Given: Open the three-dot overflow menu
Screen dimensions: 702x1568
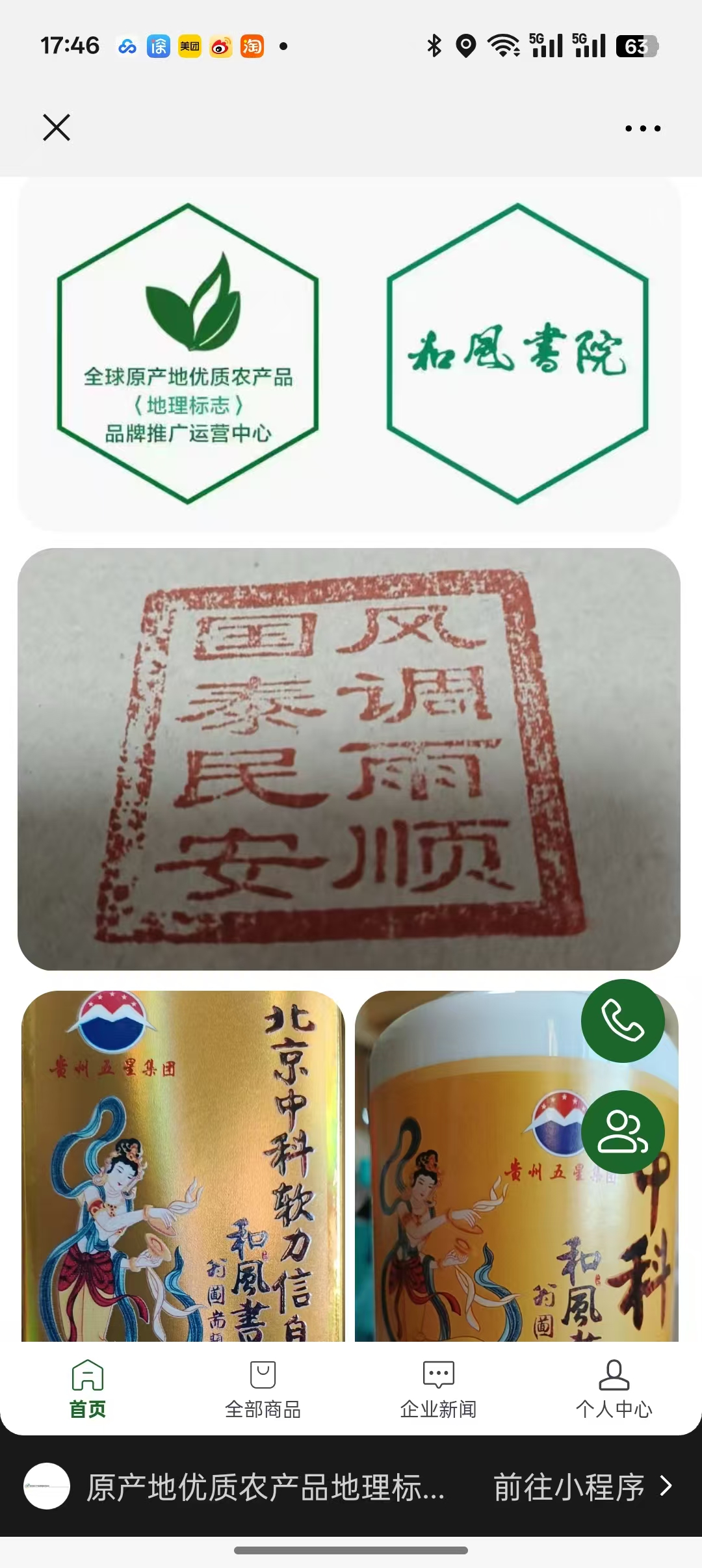Looking at the screenshot, I should (642, 128).
